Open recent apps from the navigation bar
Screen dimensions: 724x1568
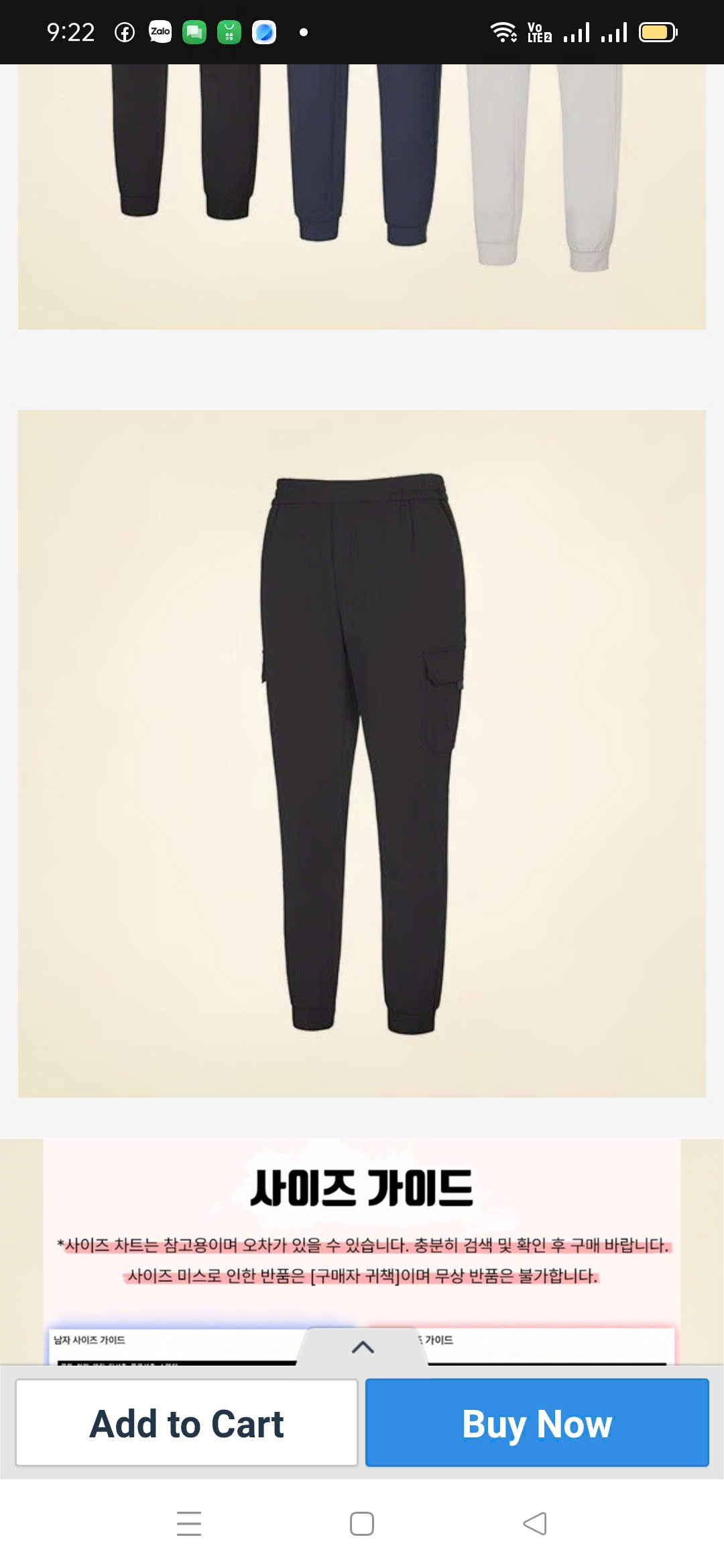click(189, 1524)
